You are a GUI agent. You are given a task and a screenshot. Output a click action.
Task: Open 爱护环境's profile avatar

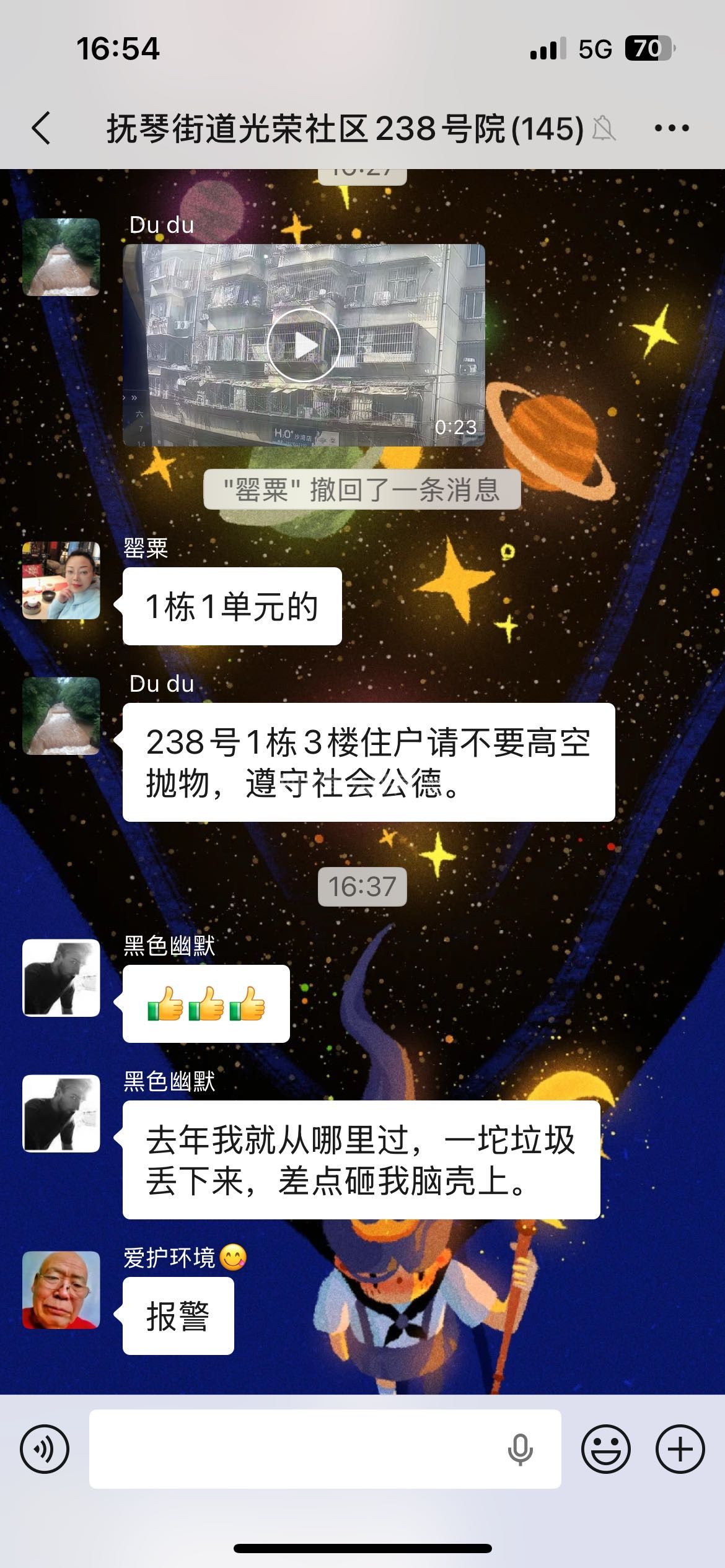(x=61, y=1290)
